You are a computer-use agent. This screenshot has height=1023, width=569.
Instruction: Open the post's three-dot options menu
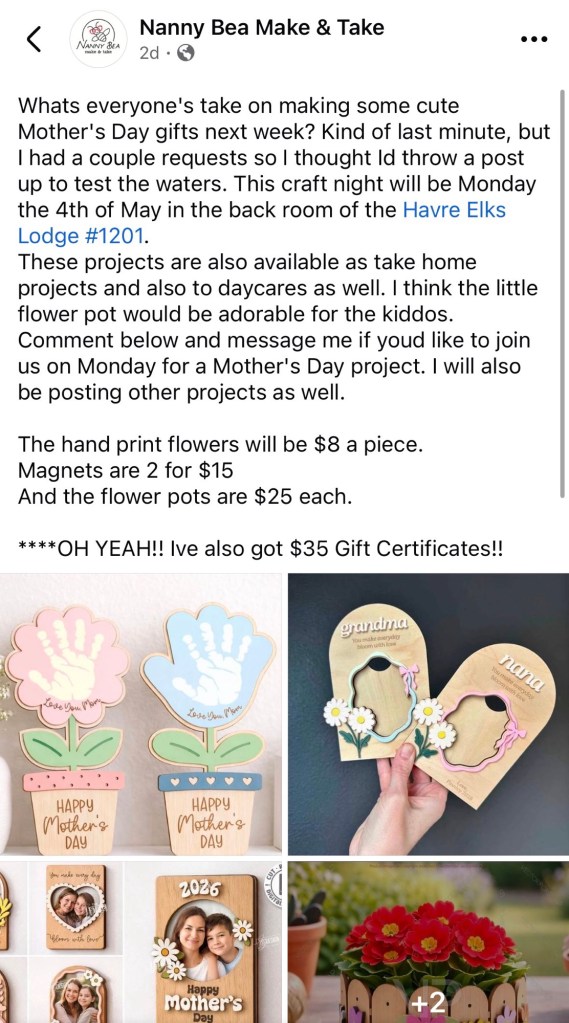tap(534, 39)
